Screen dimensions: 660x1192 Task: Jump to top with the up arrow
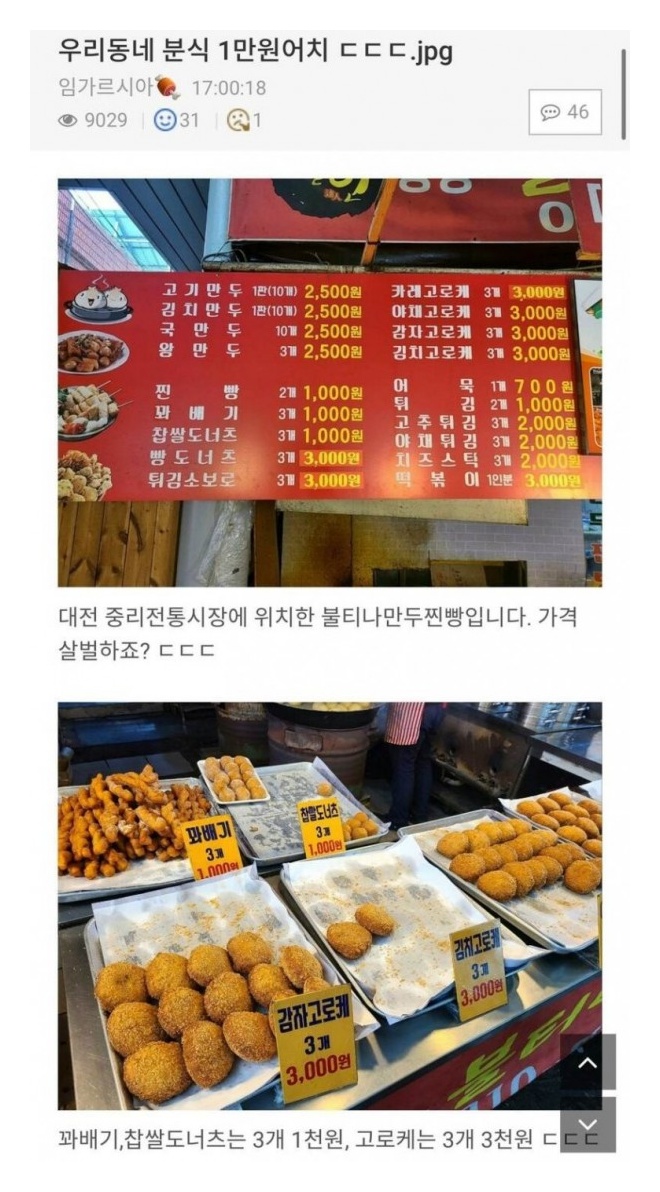point(587,1063)
